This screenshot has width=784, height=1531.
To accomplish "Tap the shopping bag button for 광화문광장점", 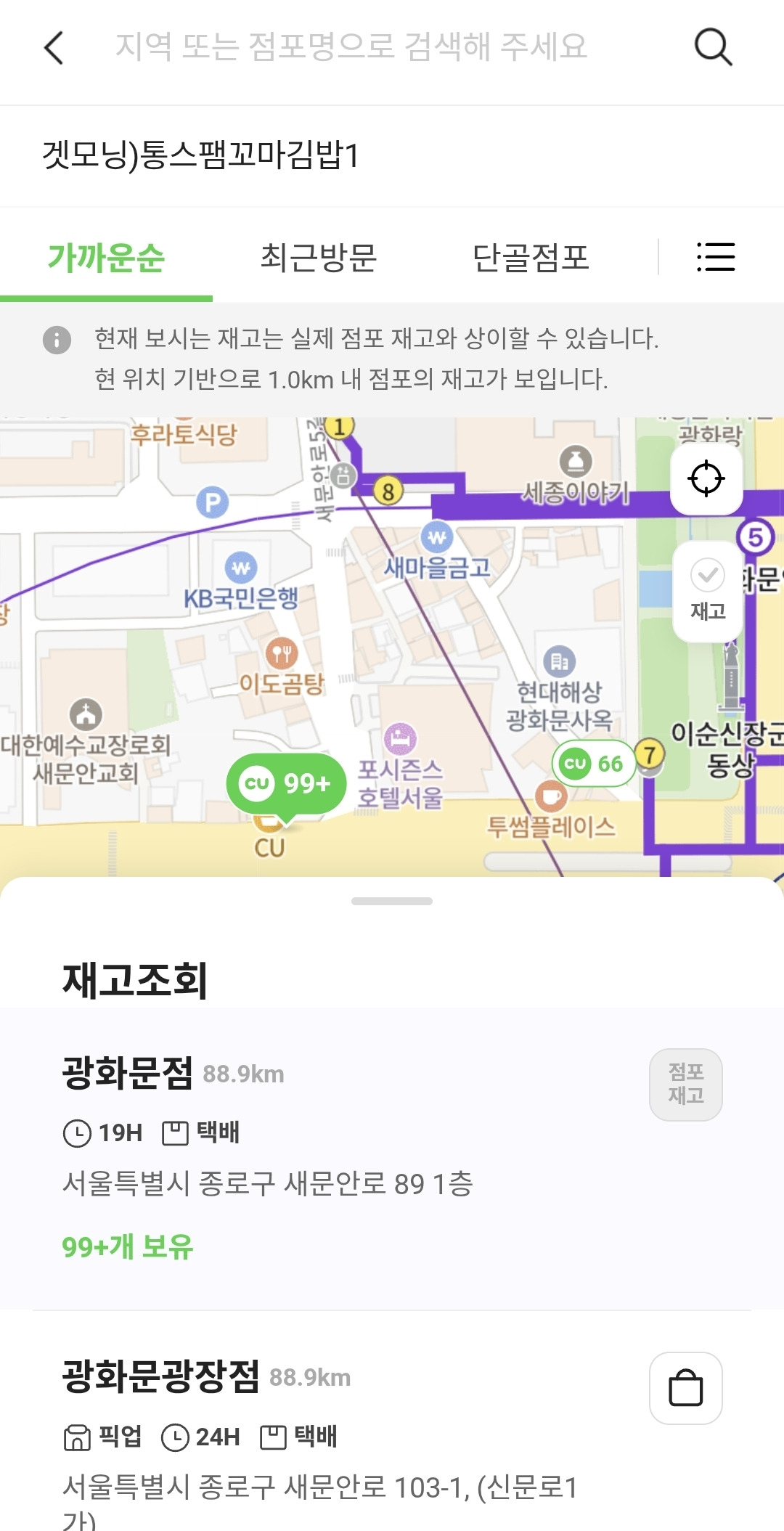I will click(685, 1388).
